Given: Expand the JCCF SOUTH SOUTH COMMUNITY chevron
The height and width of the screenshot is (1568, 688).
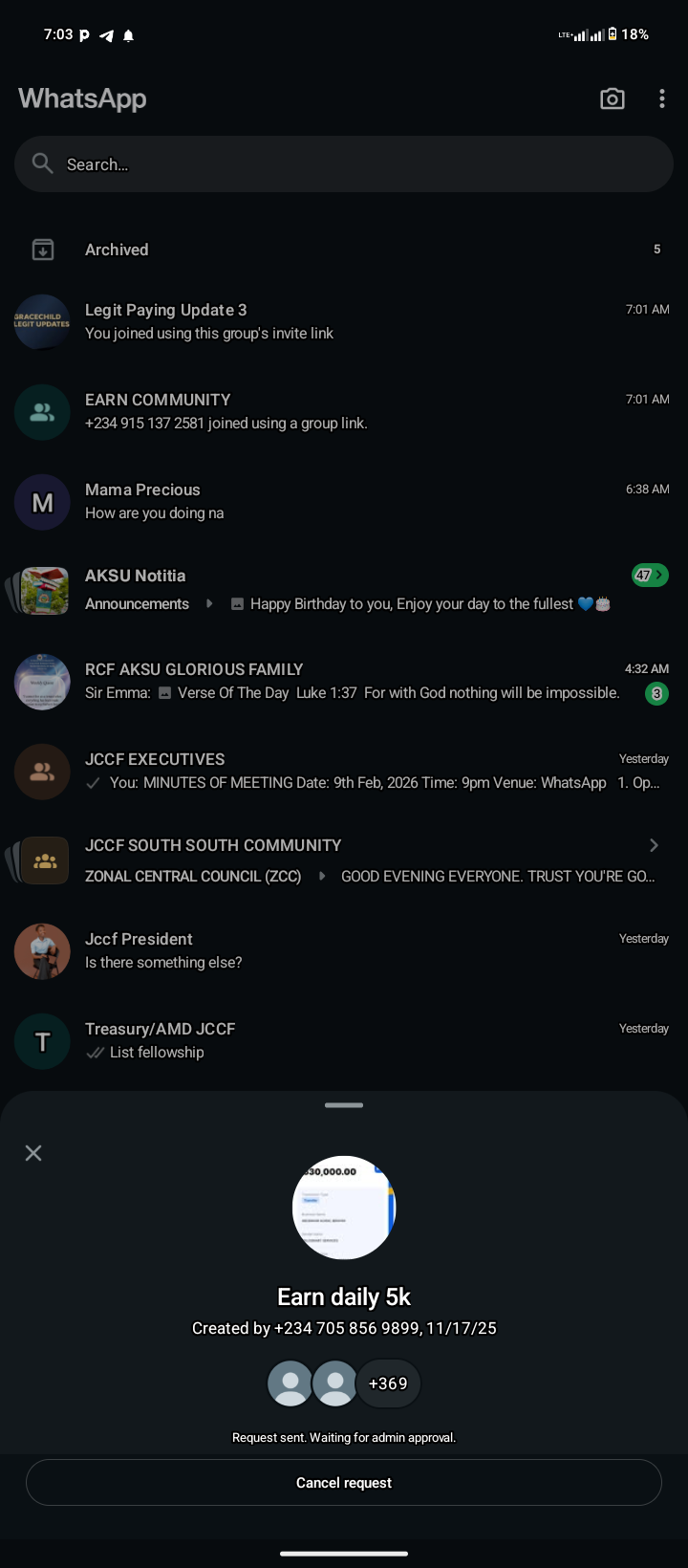Looking at the screenshot, I should point(654,845).
